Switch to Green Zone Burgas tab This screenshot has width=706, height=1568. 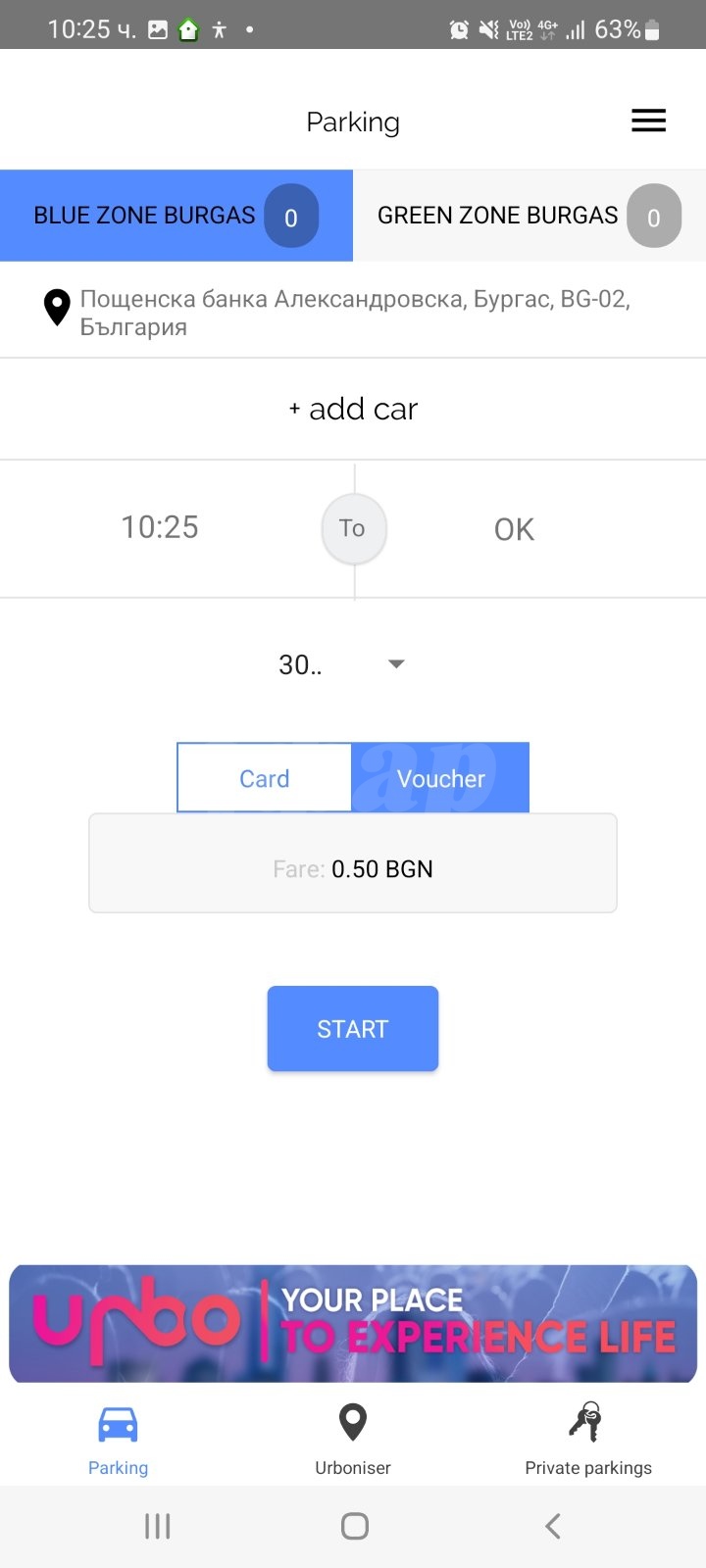(529, 216)
